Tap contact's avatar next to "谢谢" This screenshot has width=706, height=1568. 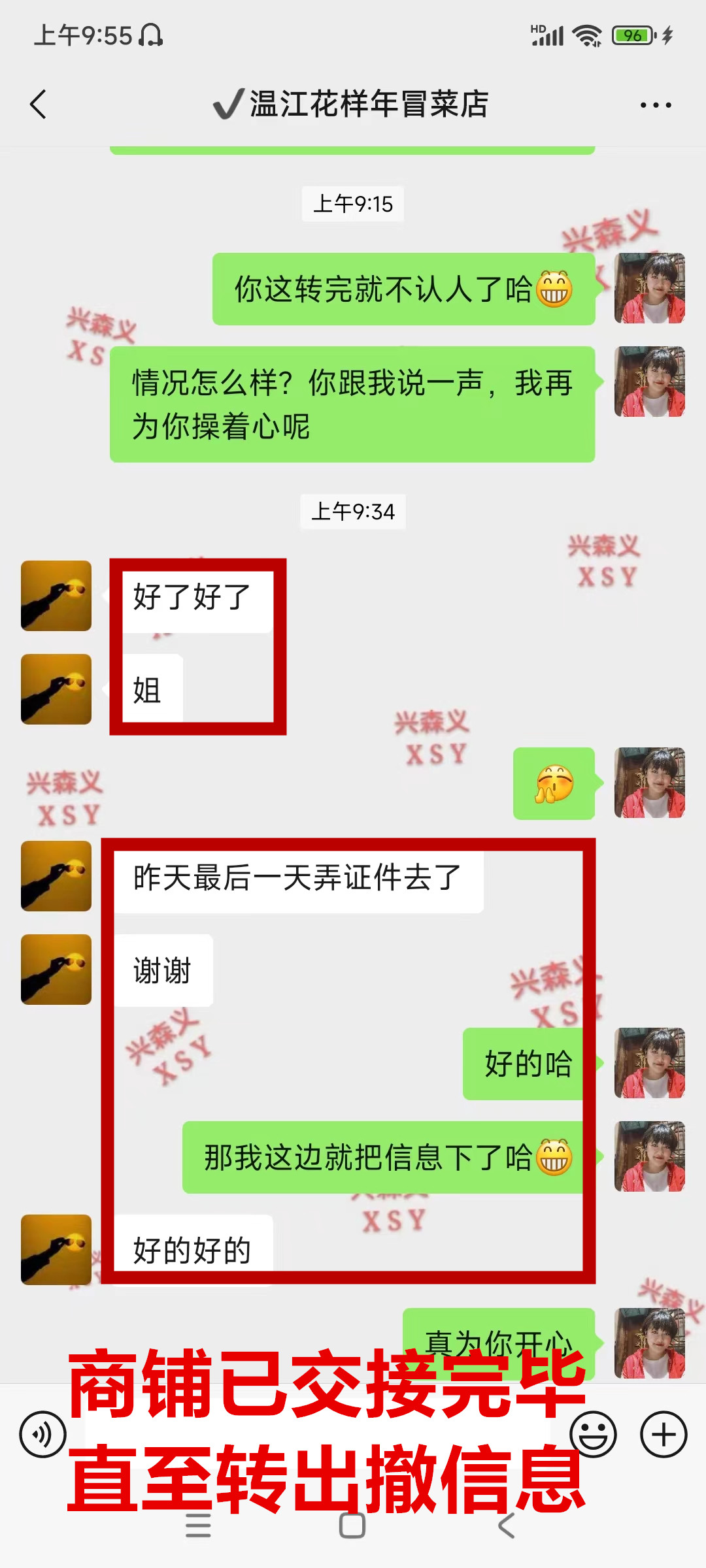click(56, 970)
